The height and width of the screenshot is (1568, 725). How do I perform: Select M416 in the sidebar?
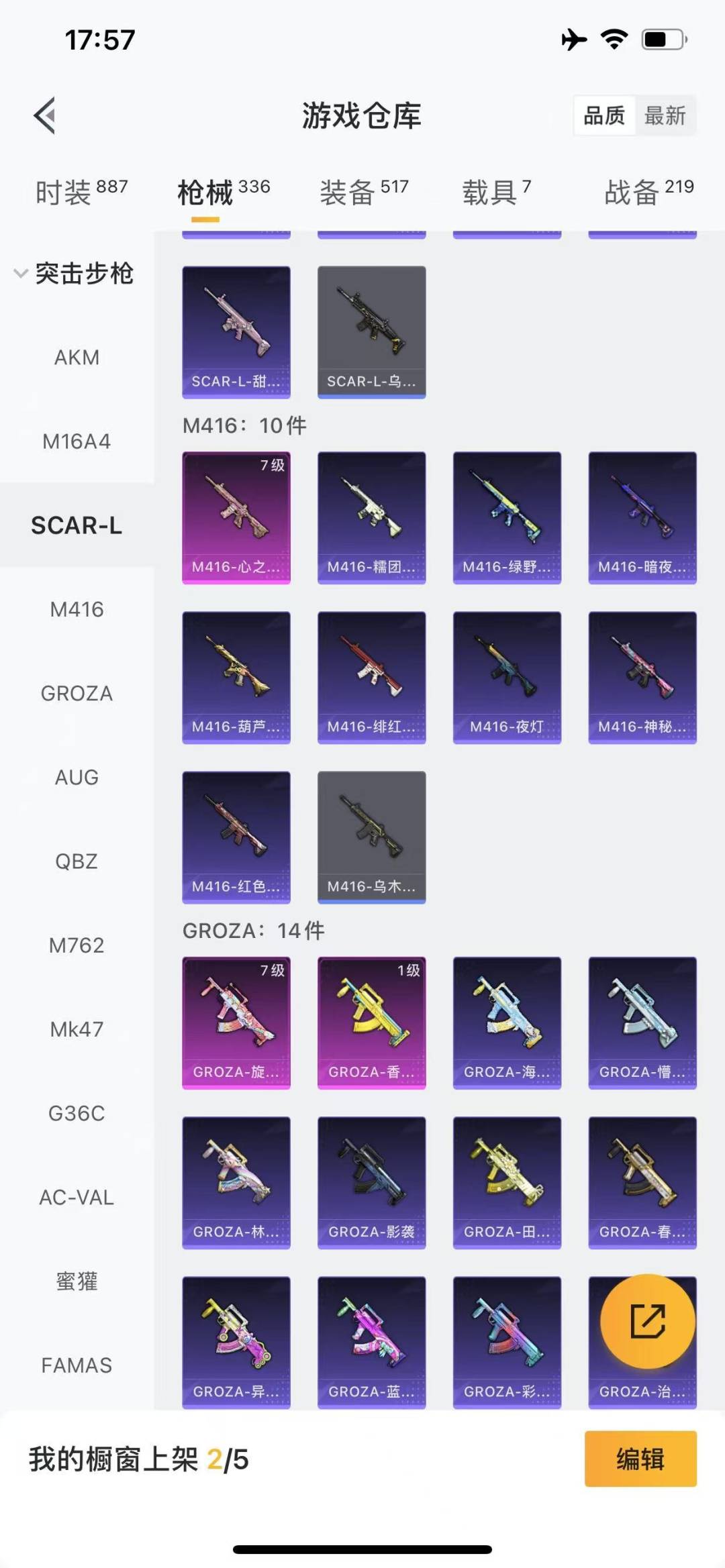(77, 609)
